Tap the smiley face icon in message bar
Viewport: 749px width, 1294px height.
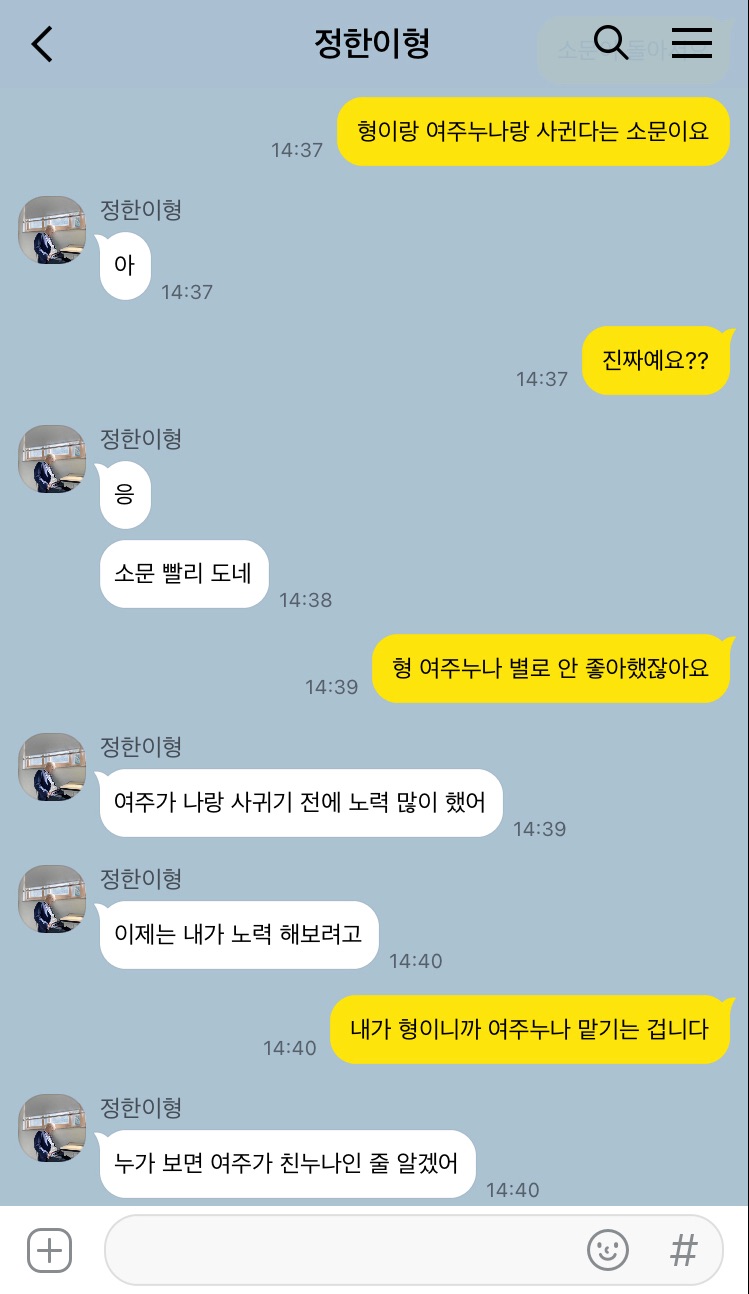click(608, 1250)
